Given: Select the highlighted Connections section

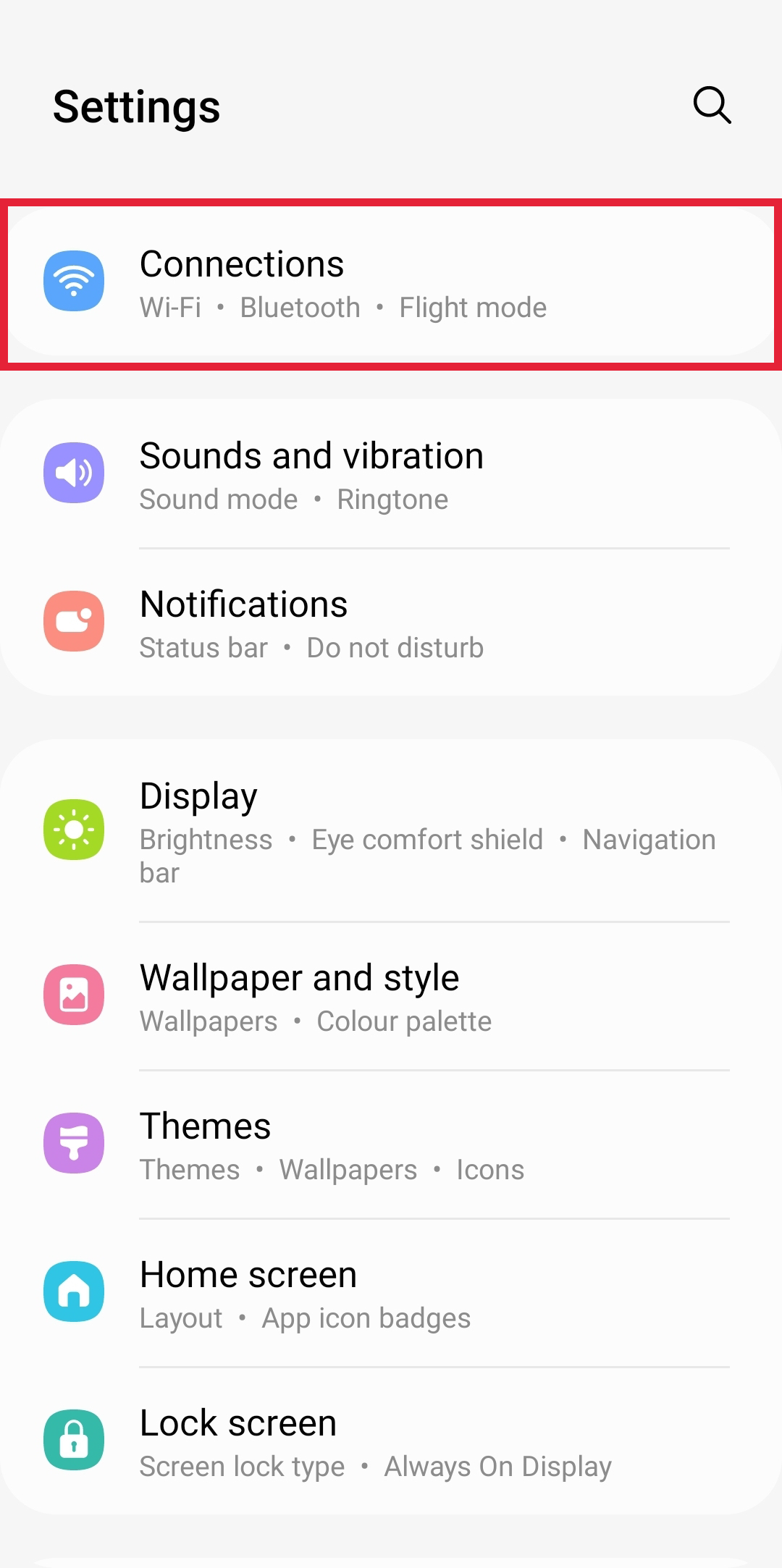Looking at the screenshot, I should [x=391, y=282].
